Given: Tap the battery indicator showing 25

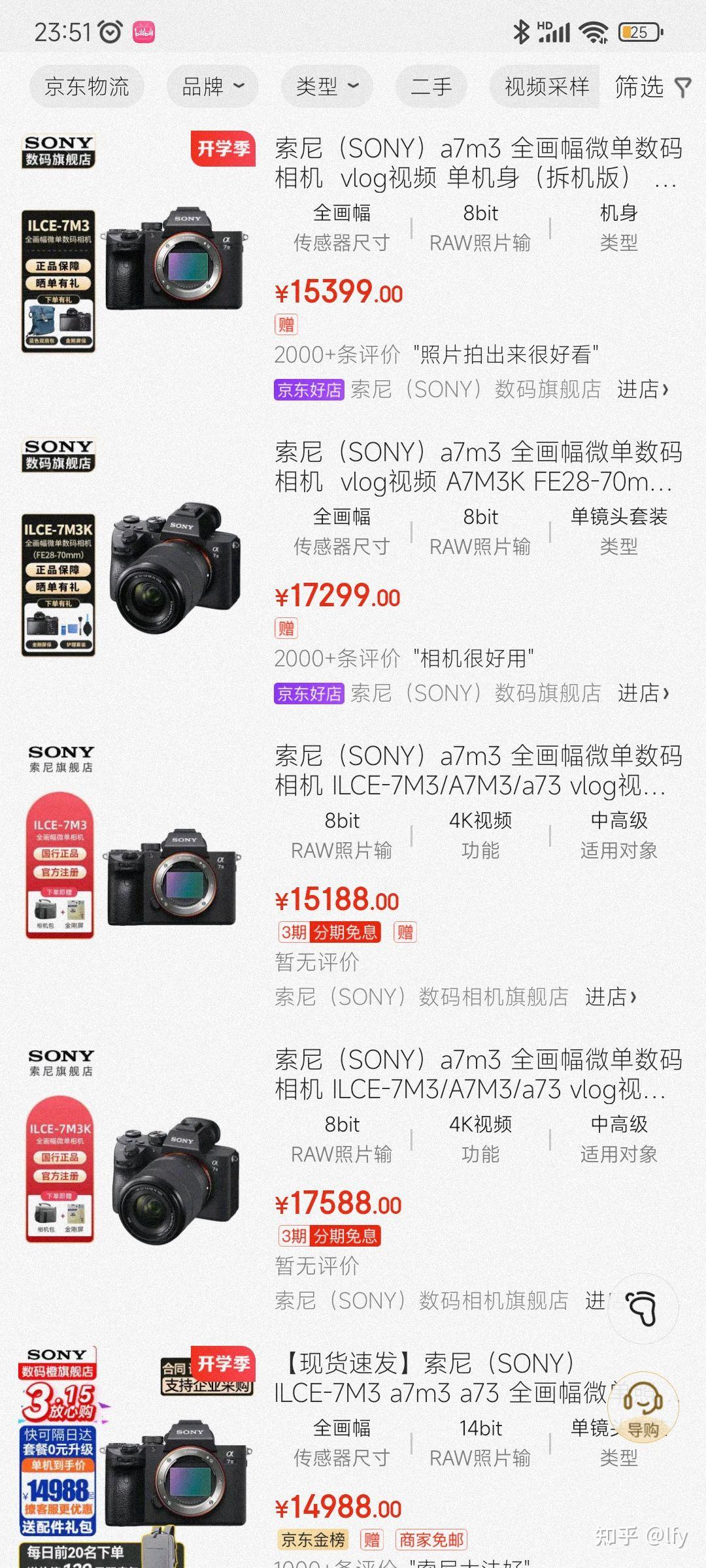Looking at the screenshot, I should (637, 30).
